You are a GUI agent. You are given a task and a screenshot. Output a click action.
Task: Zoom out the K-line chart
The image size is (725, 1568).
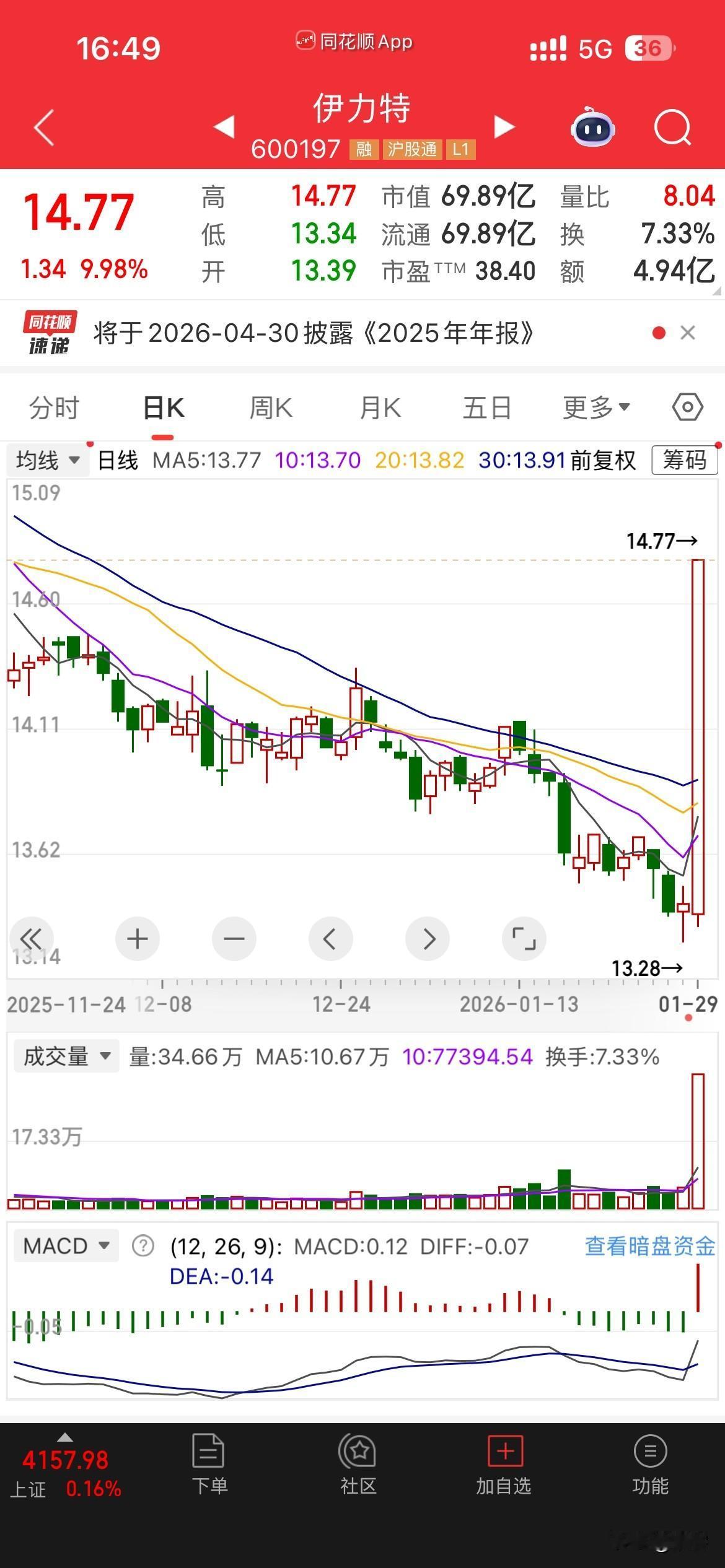(234, 939)
